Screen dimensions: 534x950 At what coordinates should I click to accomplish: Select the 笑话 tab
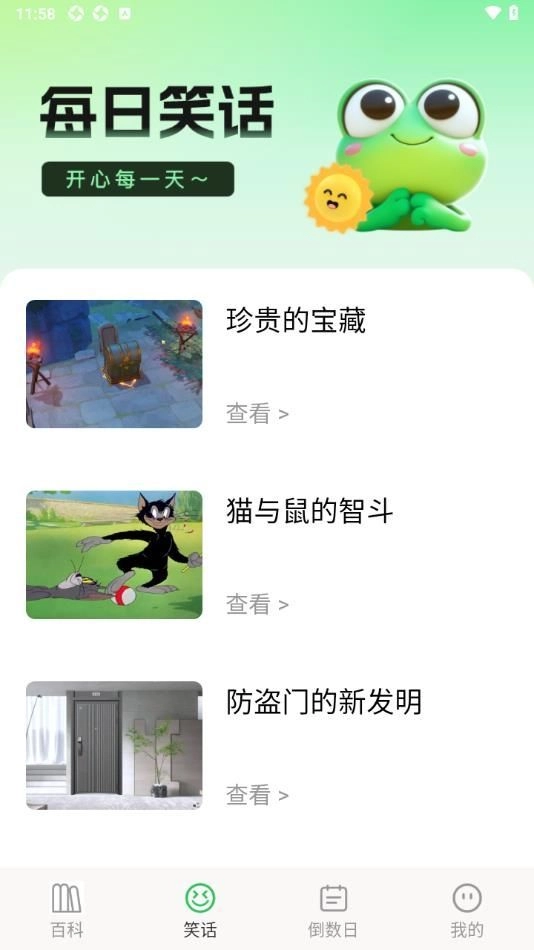[200, 910]
